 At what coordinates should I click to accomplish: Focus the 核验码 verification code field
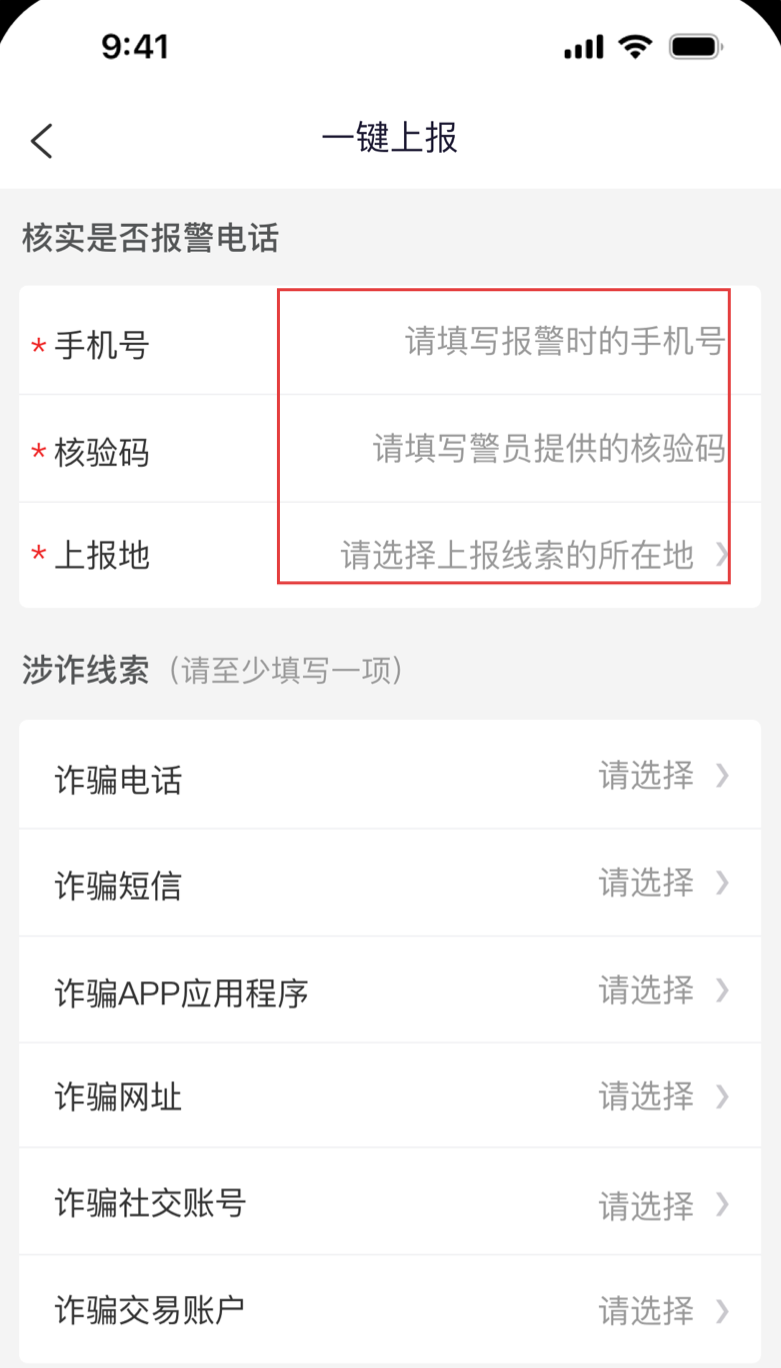coord(548,449)
